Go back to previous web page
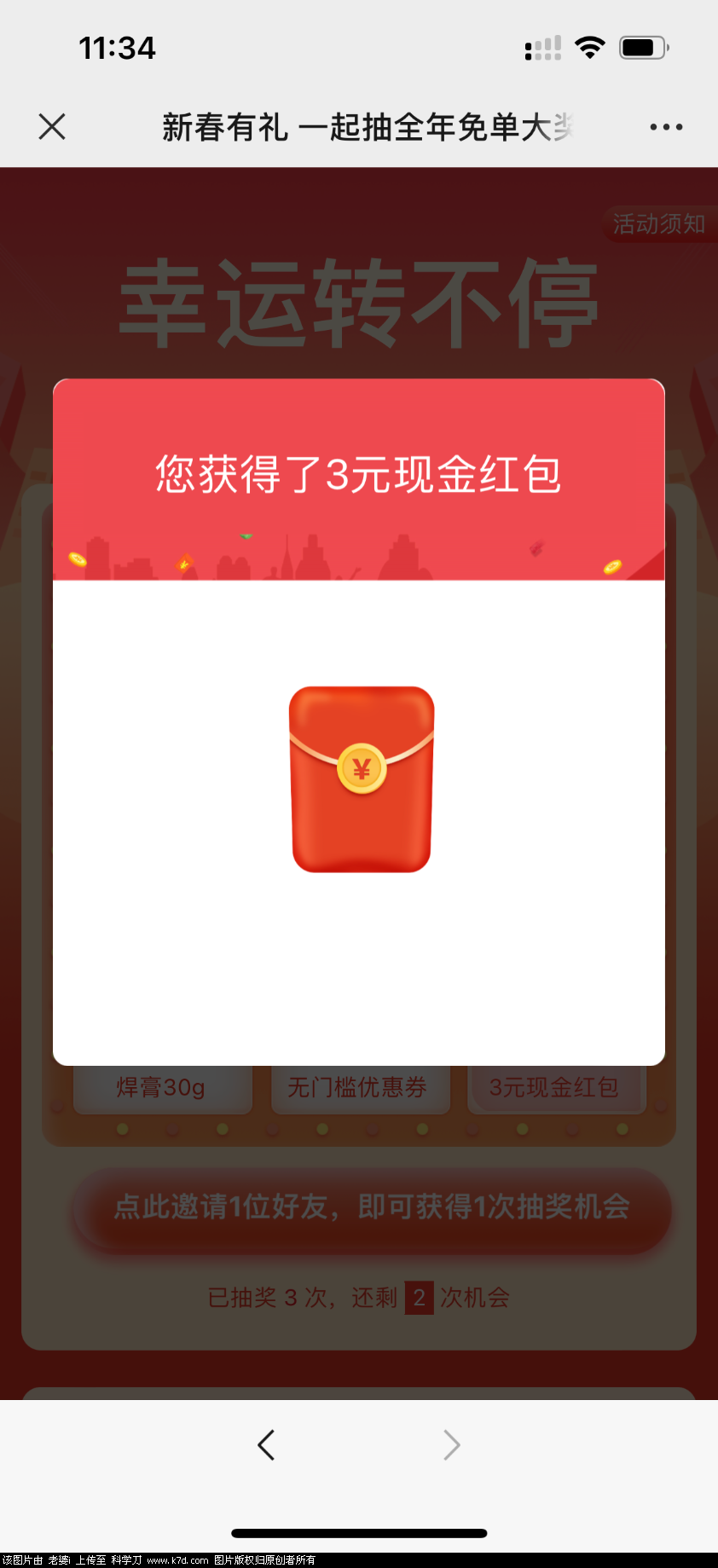Viewport: 718px width, 1568px height. pos(266,1445)
